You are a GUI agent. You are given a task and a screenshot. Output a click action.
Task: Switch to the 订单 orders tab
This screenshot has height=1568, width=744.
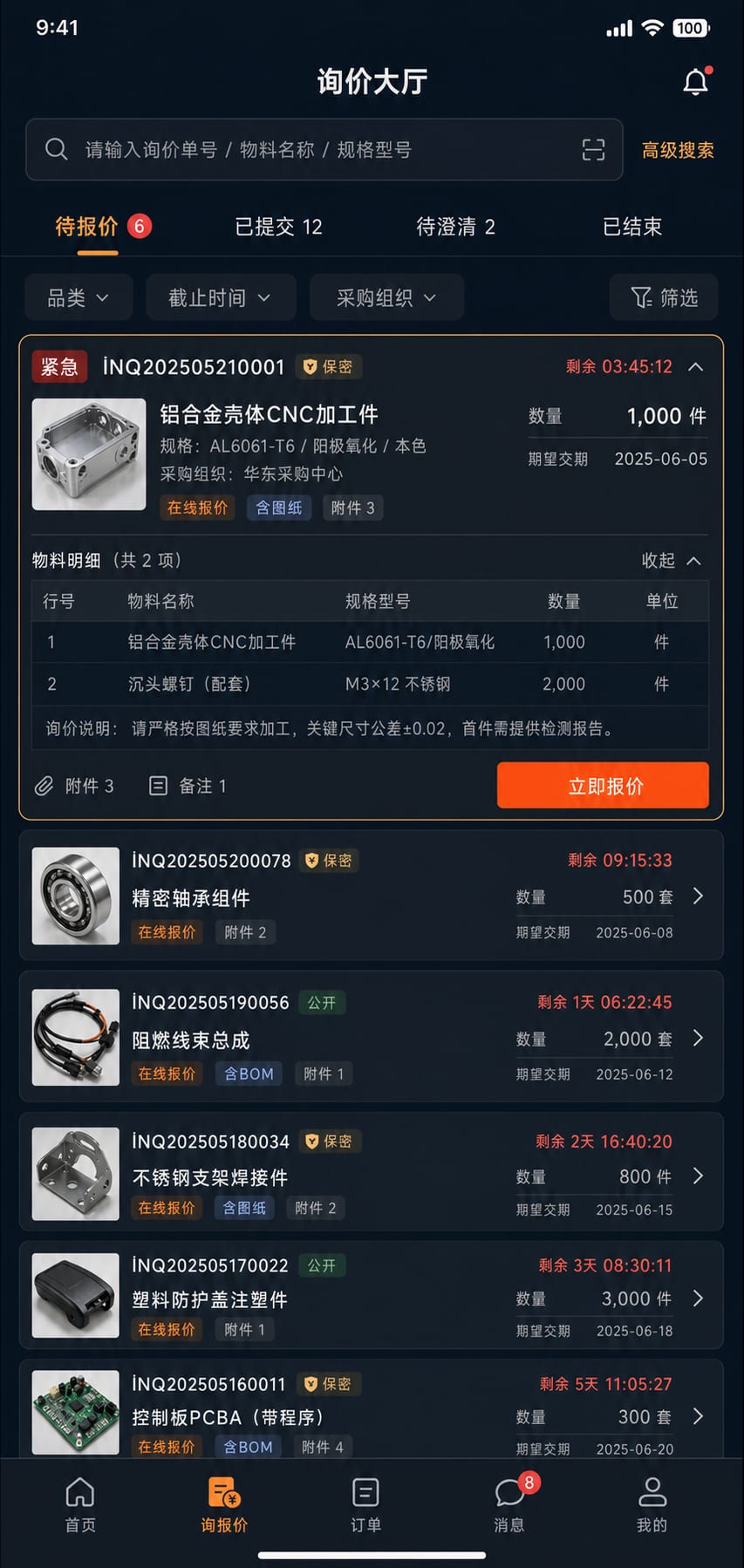[x=365, y=1504]
